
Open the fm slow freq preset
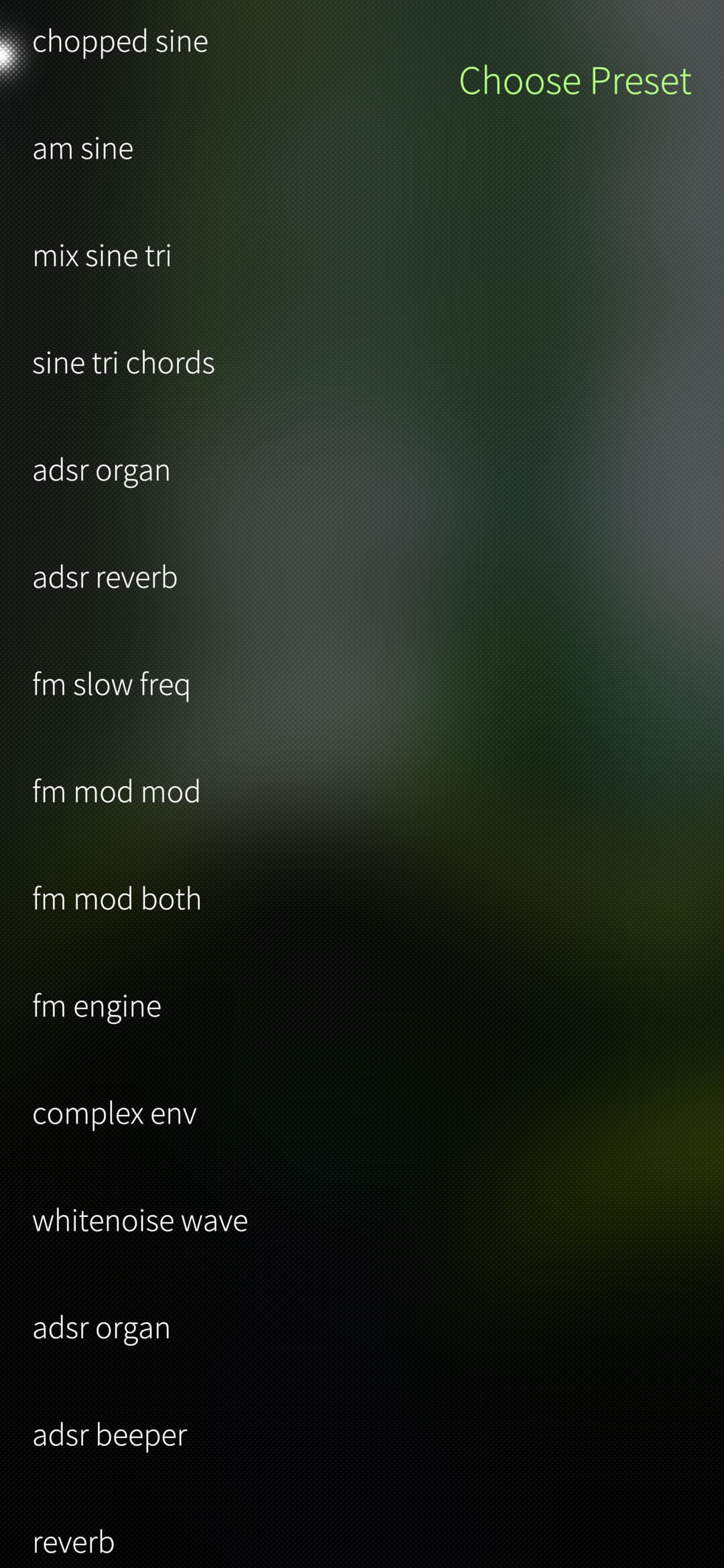click(x=111, y=685)
